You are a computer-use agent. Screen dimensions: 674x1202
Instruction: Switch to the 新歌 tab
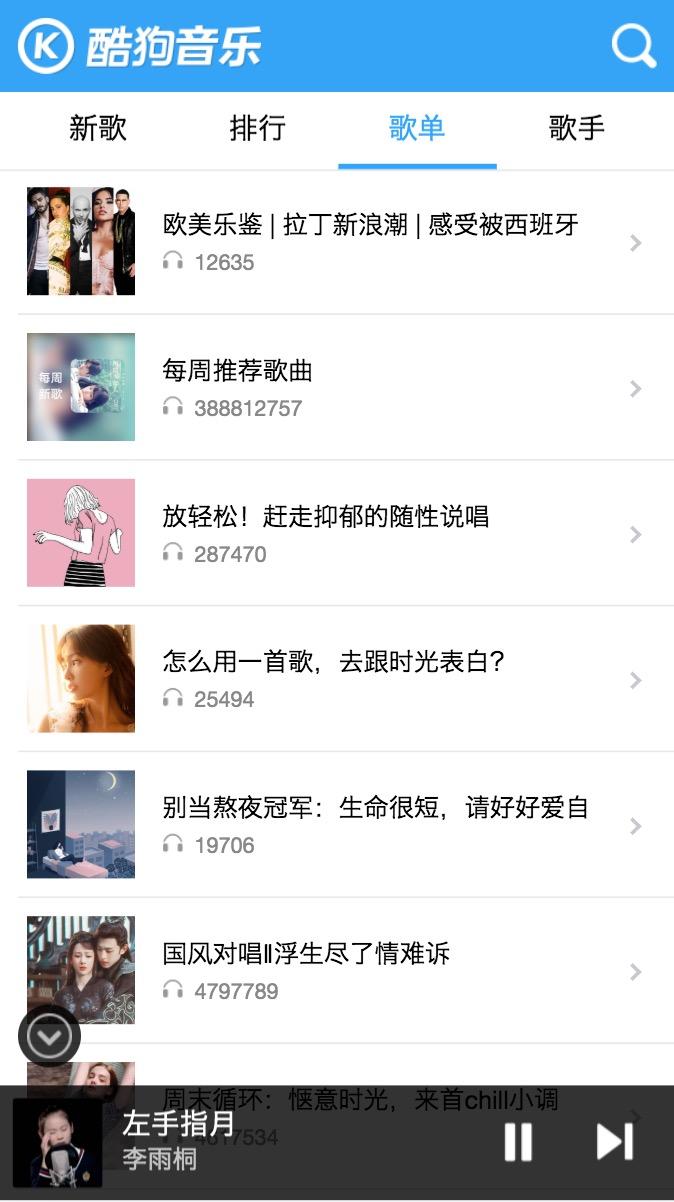(x=98, y=128)
